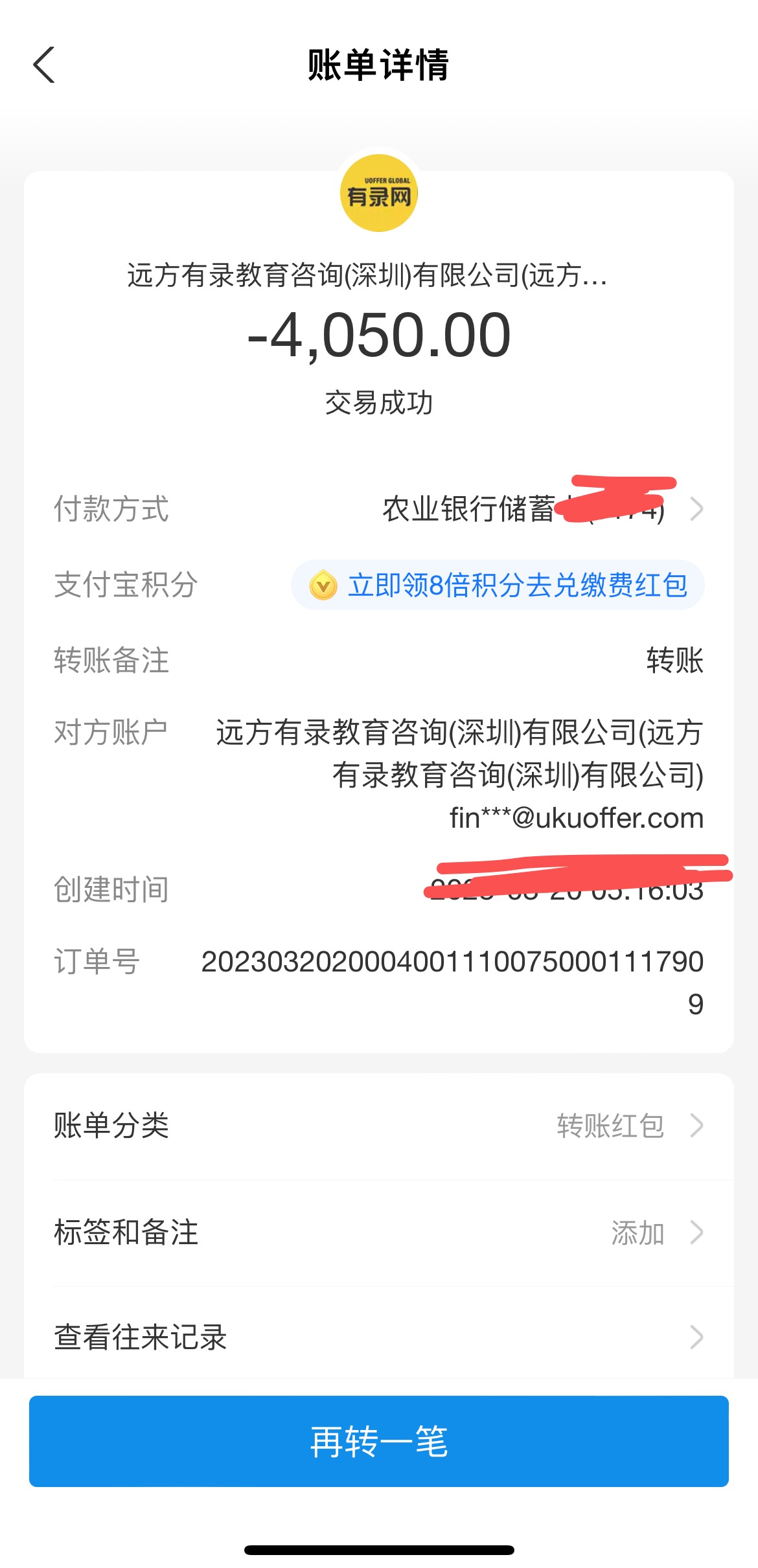758x1568 pixels.
Task: Claim the 立即领8倍积分去兑缴费红包 offer
Action: [498, 585]
